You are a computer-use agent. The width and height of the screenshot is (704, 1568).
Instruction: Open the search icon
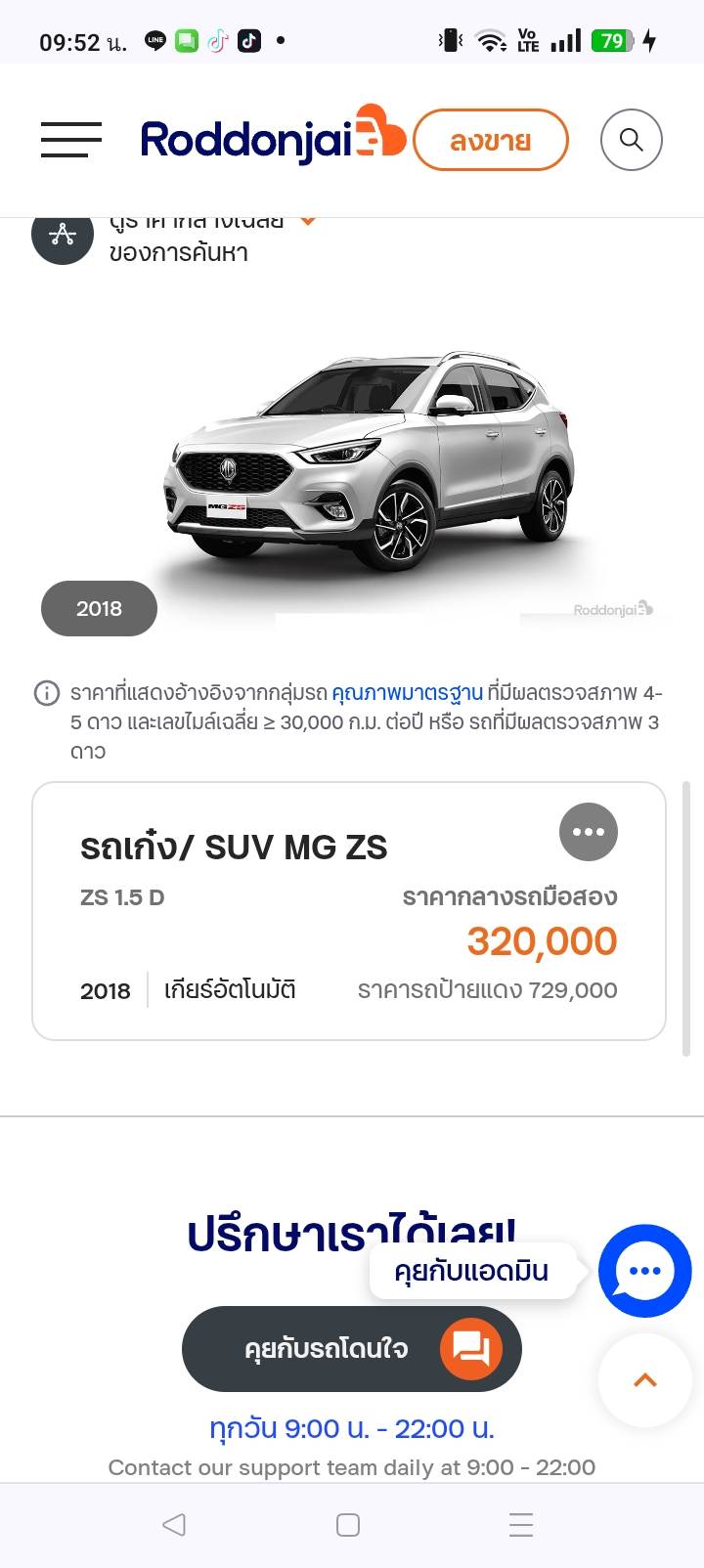point(631,140)
